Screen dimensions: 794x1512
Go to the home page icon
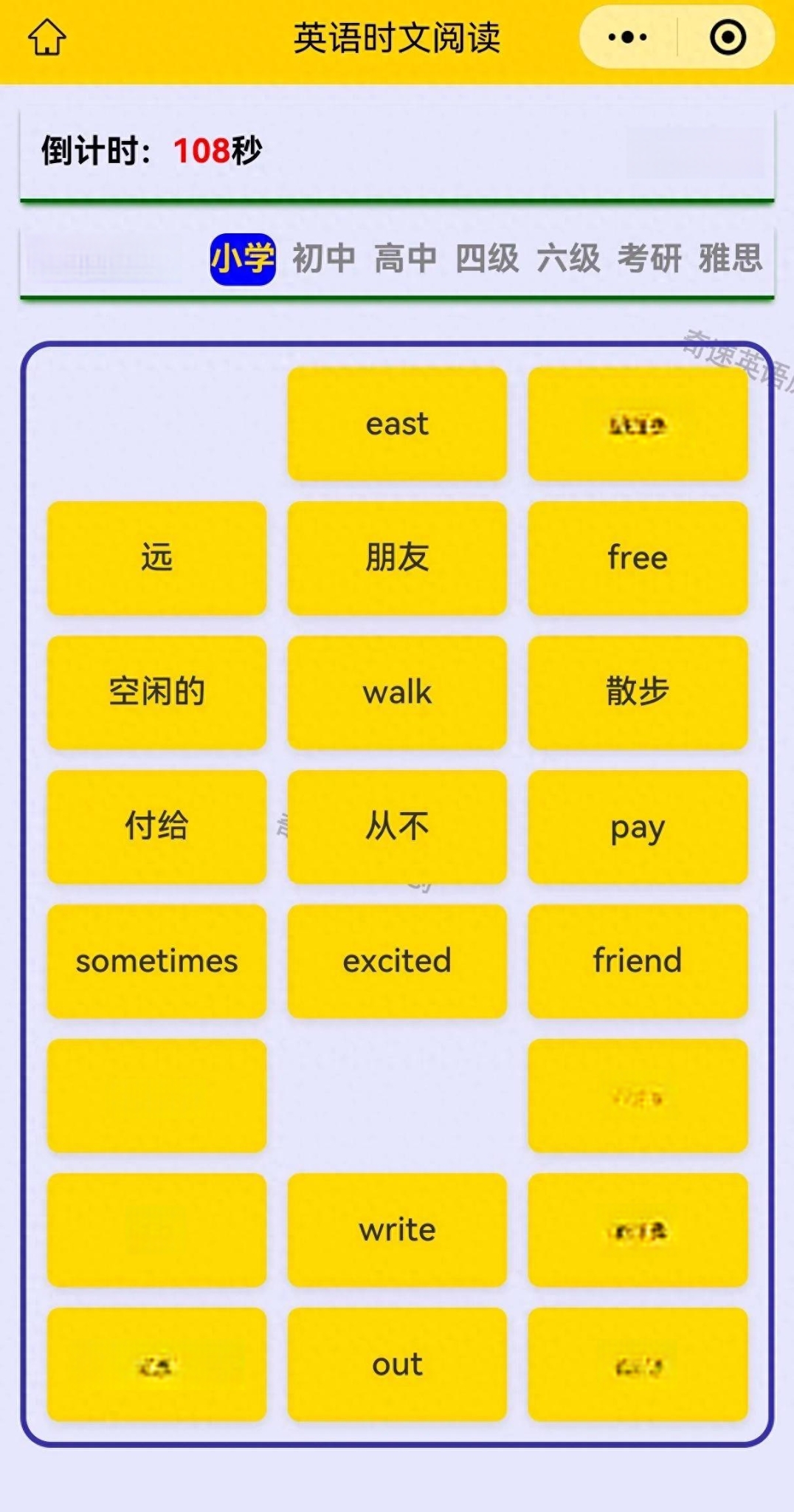pos(47,37)
